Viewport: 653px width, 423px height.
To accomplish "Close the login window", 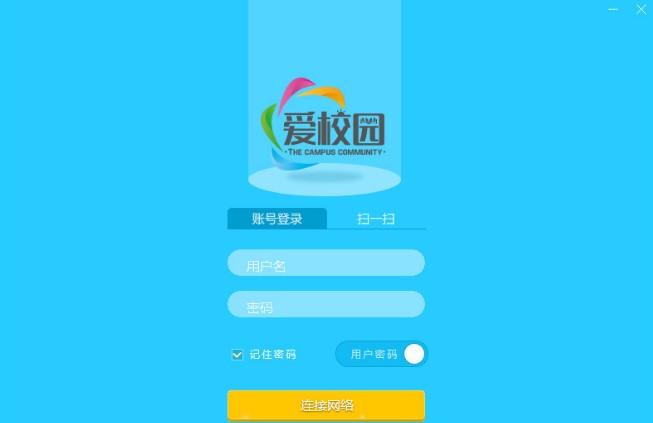I will 641,8.
